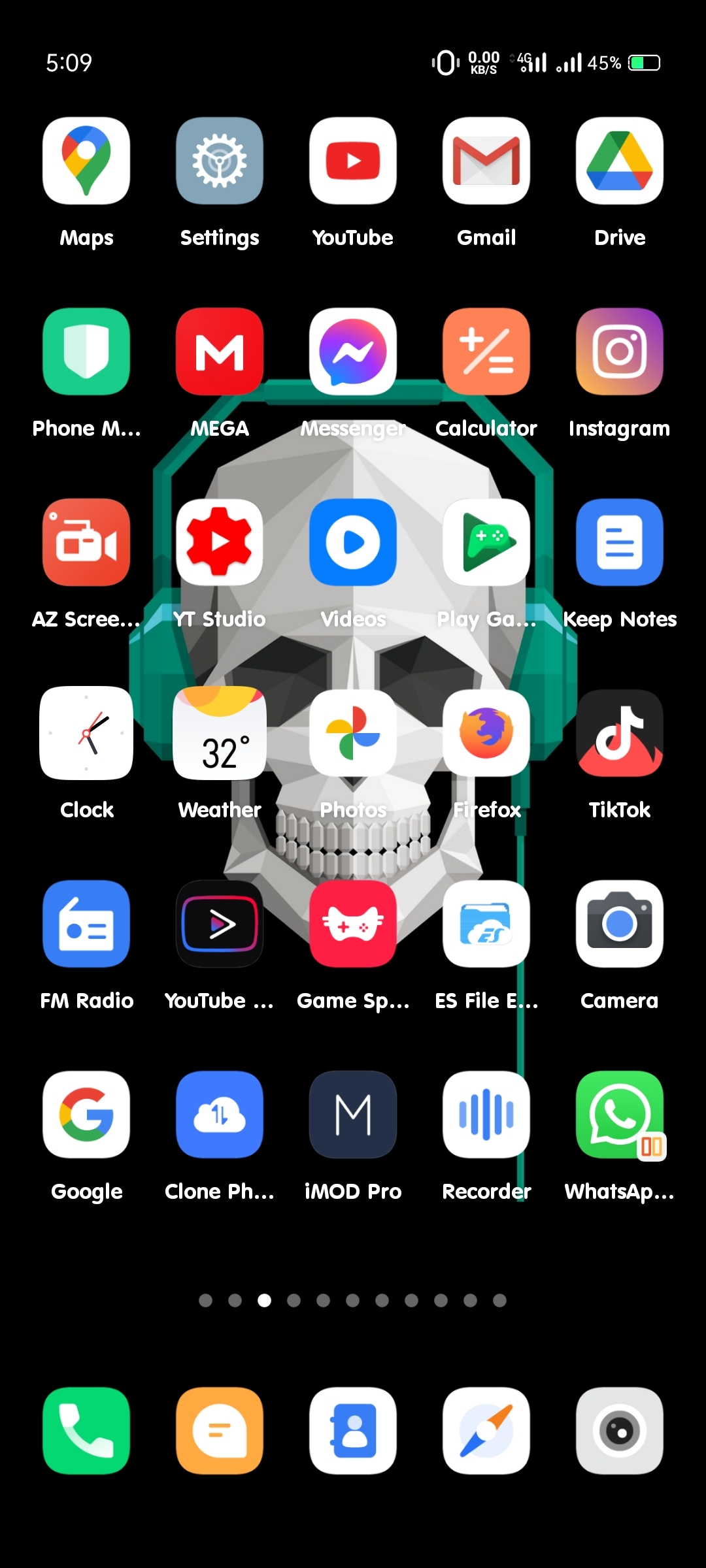This screenshot has height=1568, width=706.
Task: Open Contacts from the dock
Action: pos(353,1431)
